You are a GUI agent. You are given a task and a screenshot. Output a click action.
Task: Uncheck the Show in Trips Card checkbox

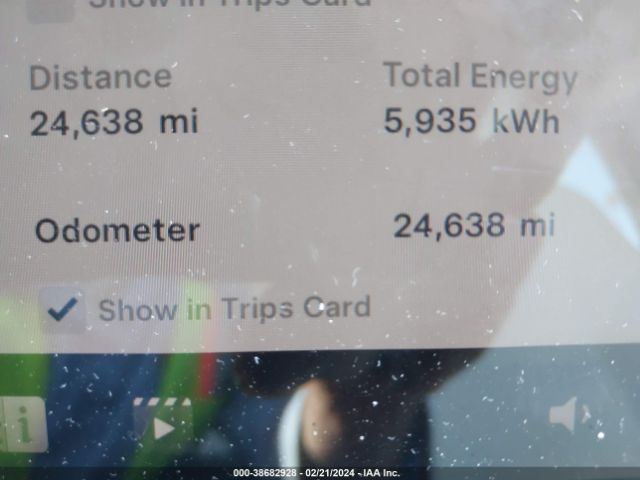coord(63,309)
